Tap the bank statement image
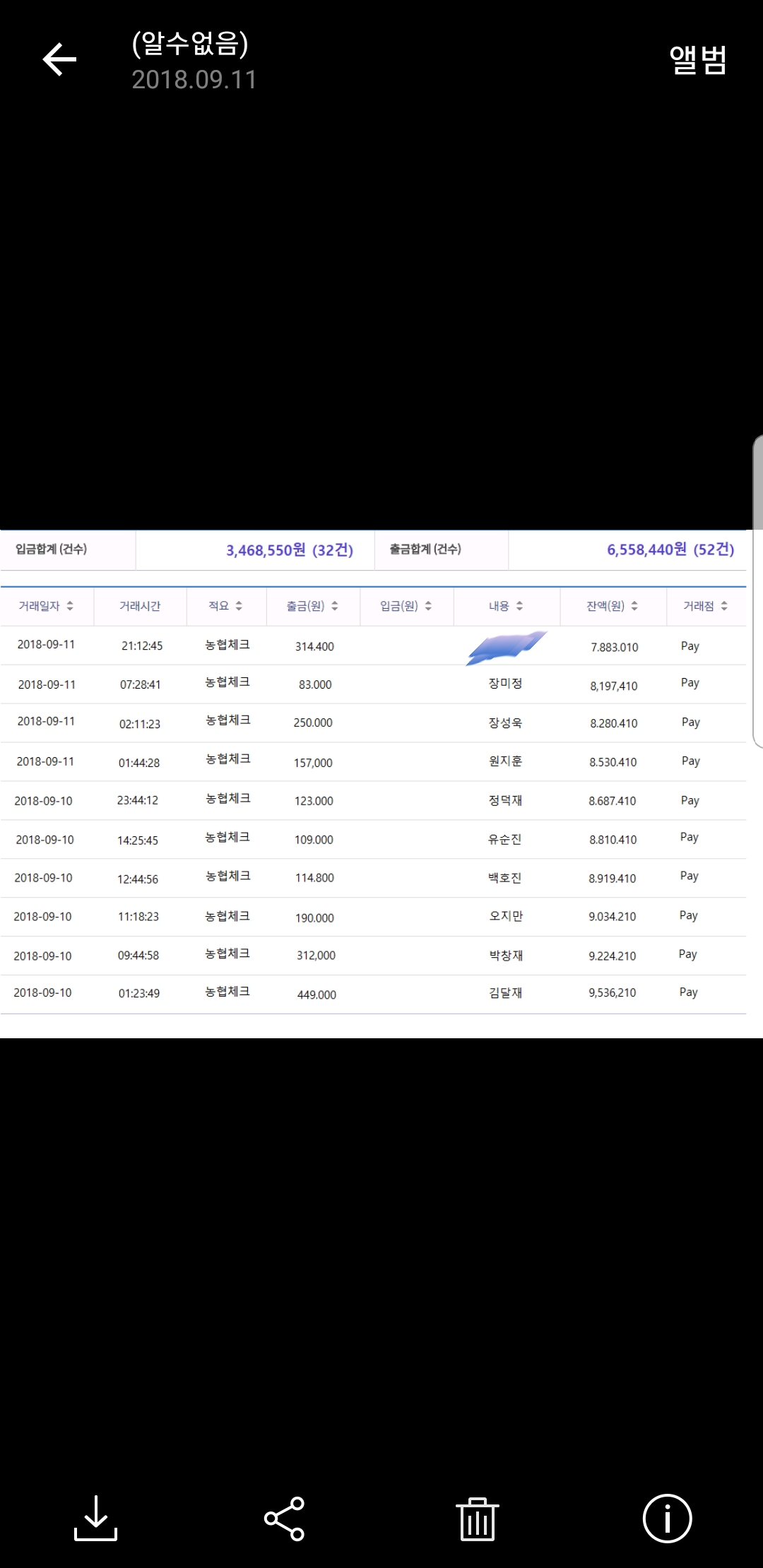 (381, 783)
